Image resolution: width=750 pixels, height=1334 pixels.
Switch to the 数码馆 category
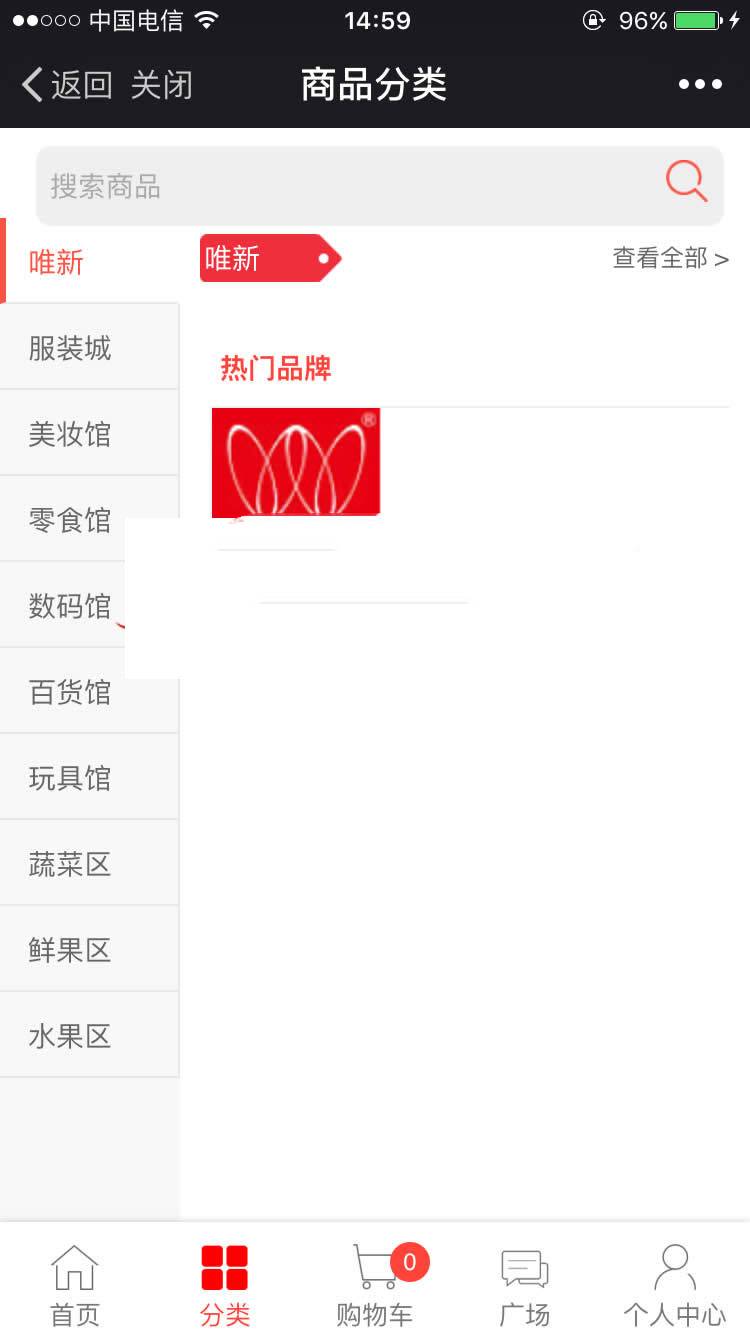68,606
